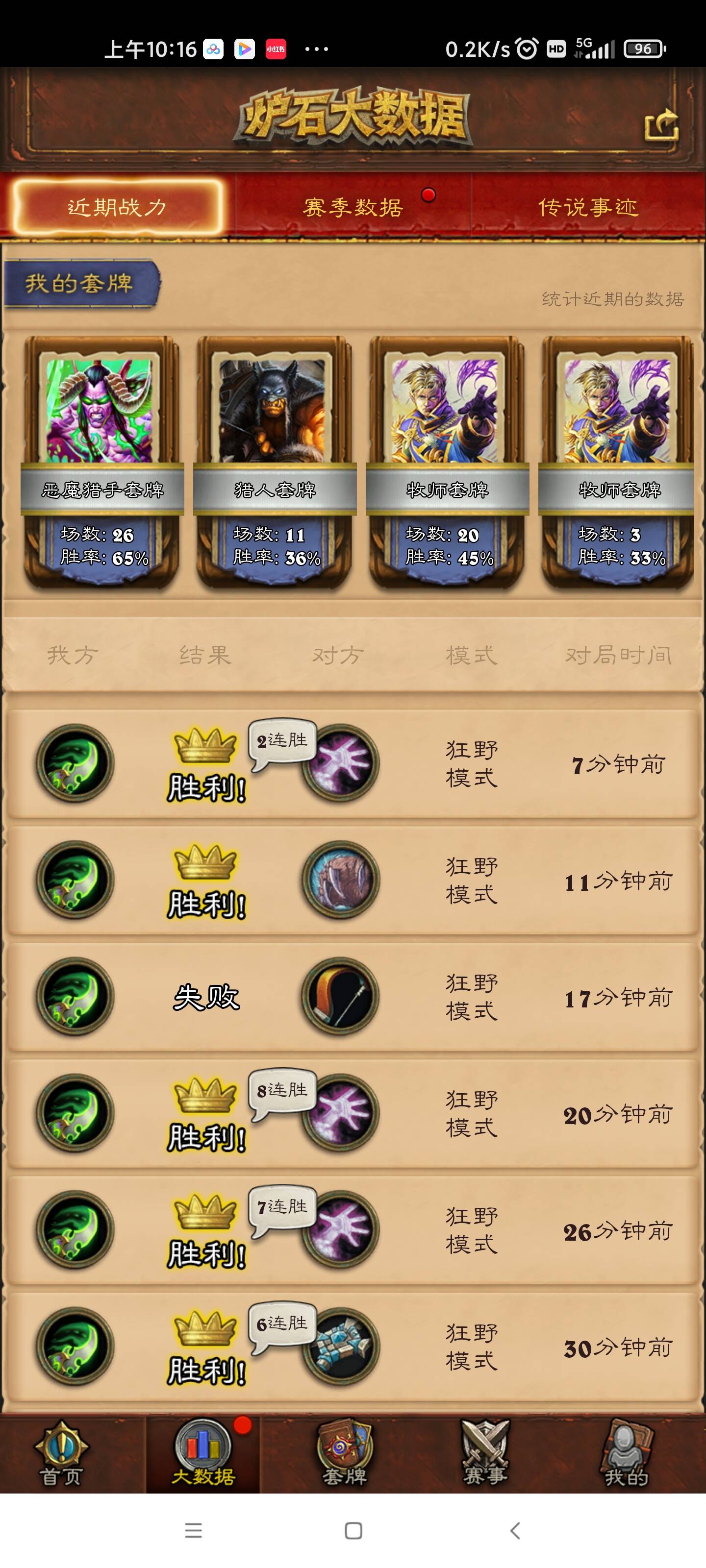Open the 7连胜 match from 26分钟前

pos(353,1230)
